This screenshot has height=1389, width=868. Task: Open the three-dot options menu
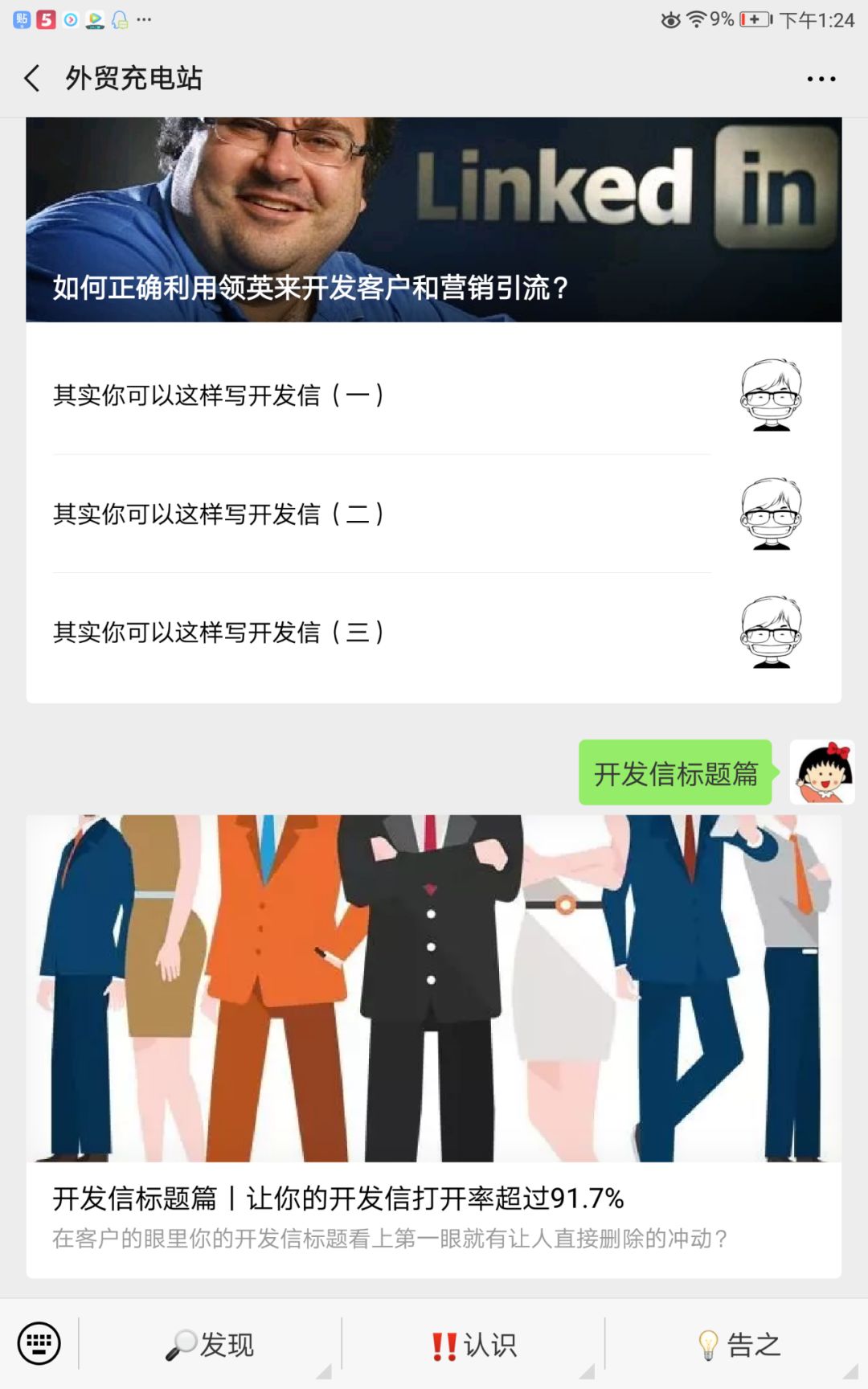(x=821, y=78)
